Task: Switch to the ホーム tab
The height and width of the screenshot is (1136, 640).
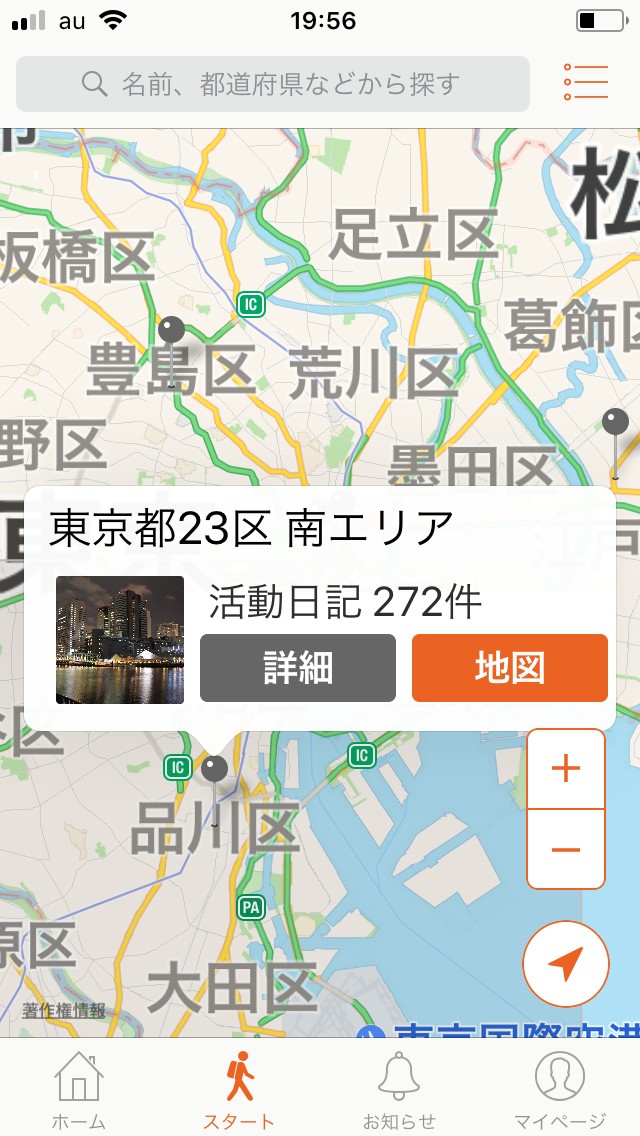Action: [x=78, y=1090]
